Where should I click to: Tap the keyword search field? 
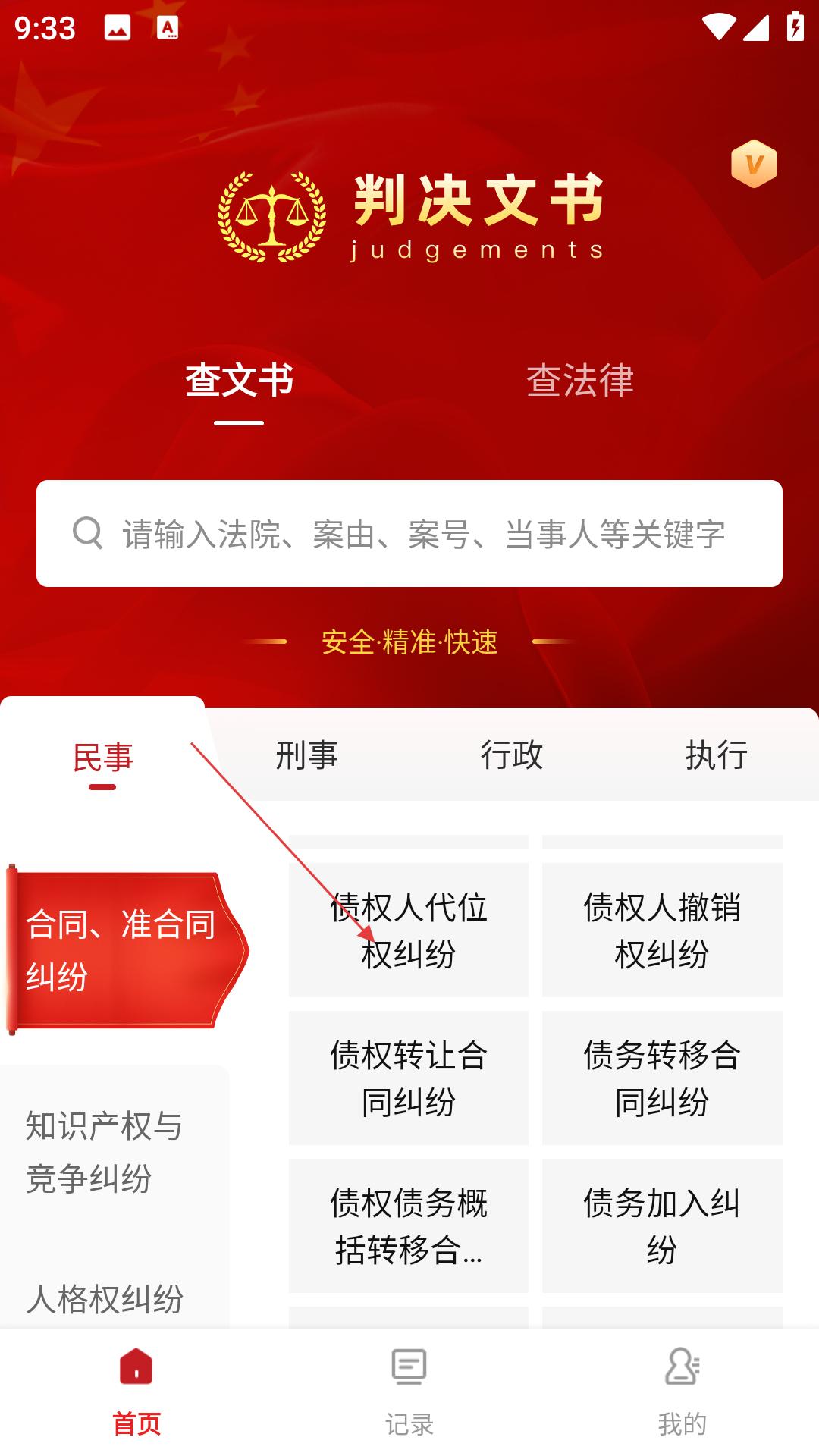409,533
